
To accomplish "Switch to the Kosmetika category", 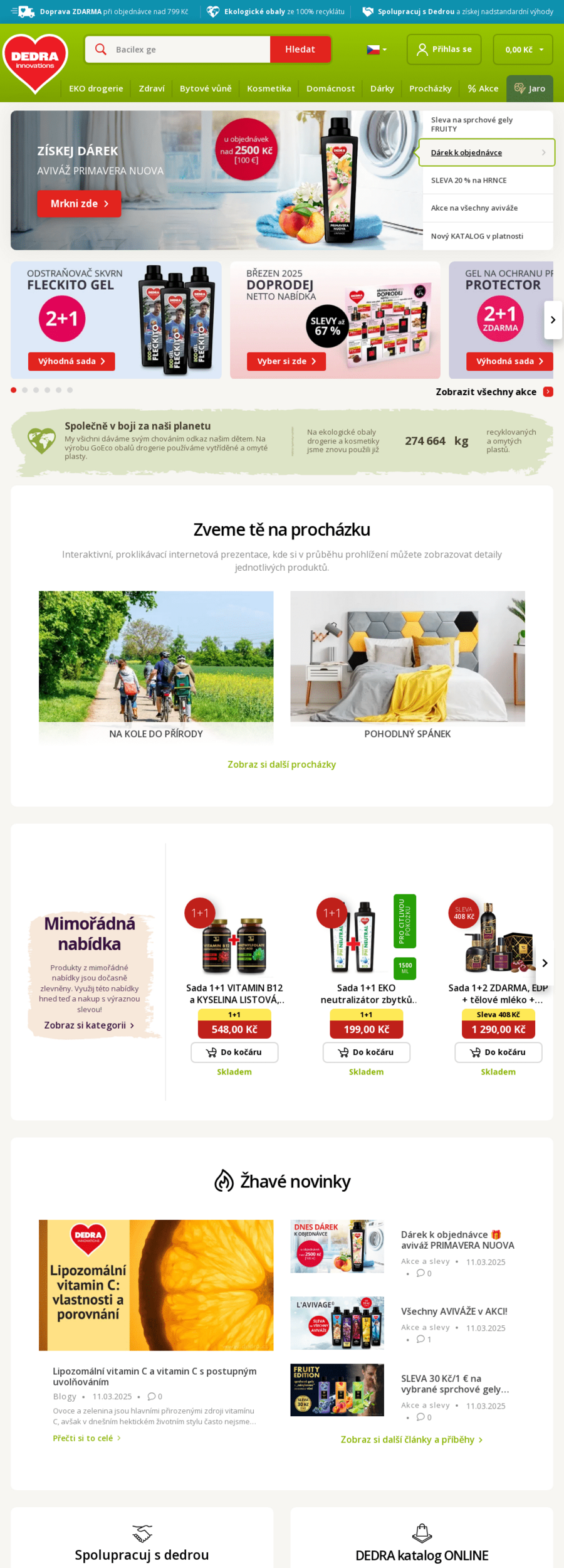I will point(269,88).
